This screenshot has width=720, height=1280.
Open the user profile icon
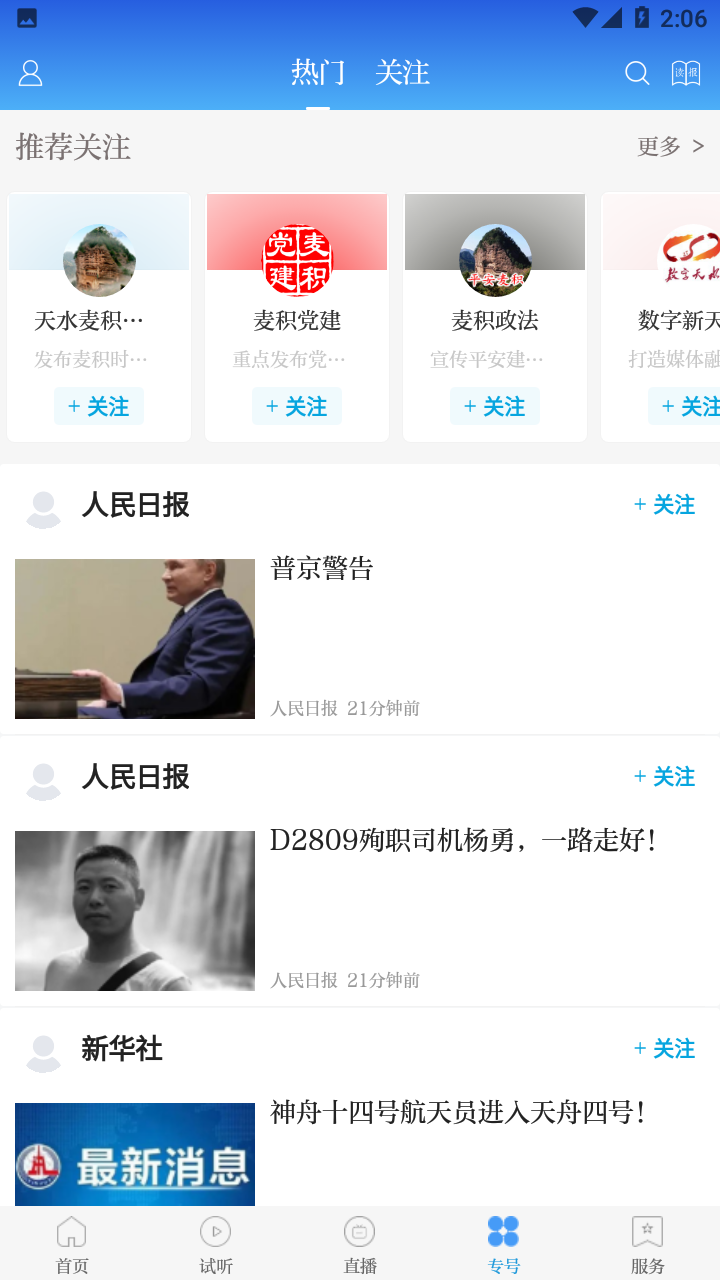coord(31,73)
